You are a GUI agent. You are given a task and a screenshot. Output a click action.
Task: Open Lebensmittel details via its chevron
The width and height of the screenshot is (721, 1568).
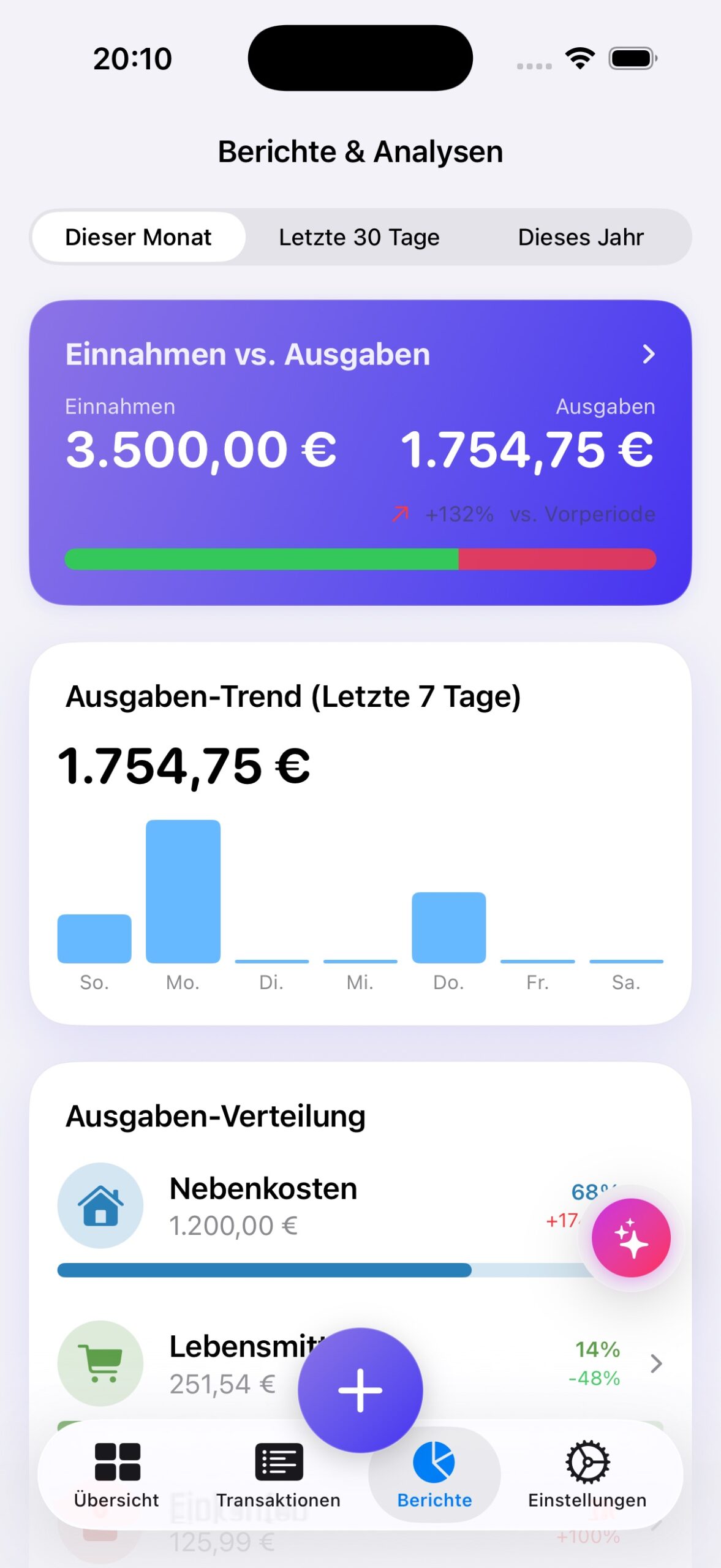[x=657, y=1363]
